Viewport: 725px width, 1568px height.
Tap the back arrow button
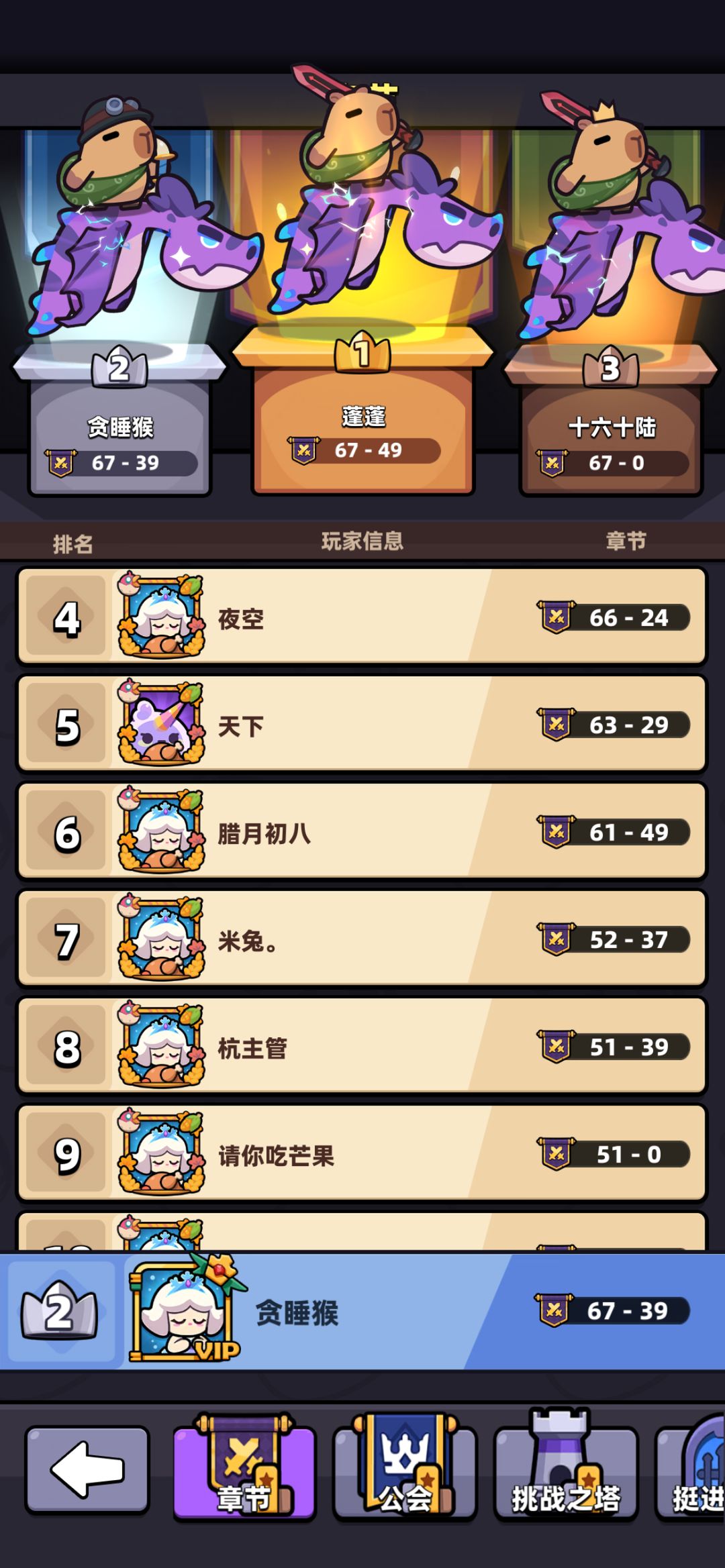coord(87,1469)
